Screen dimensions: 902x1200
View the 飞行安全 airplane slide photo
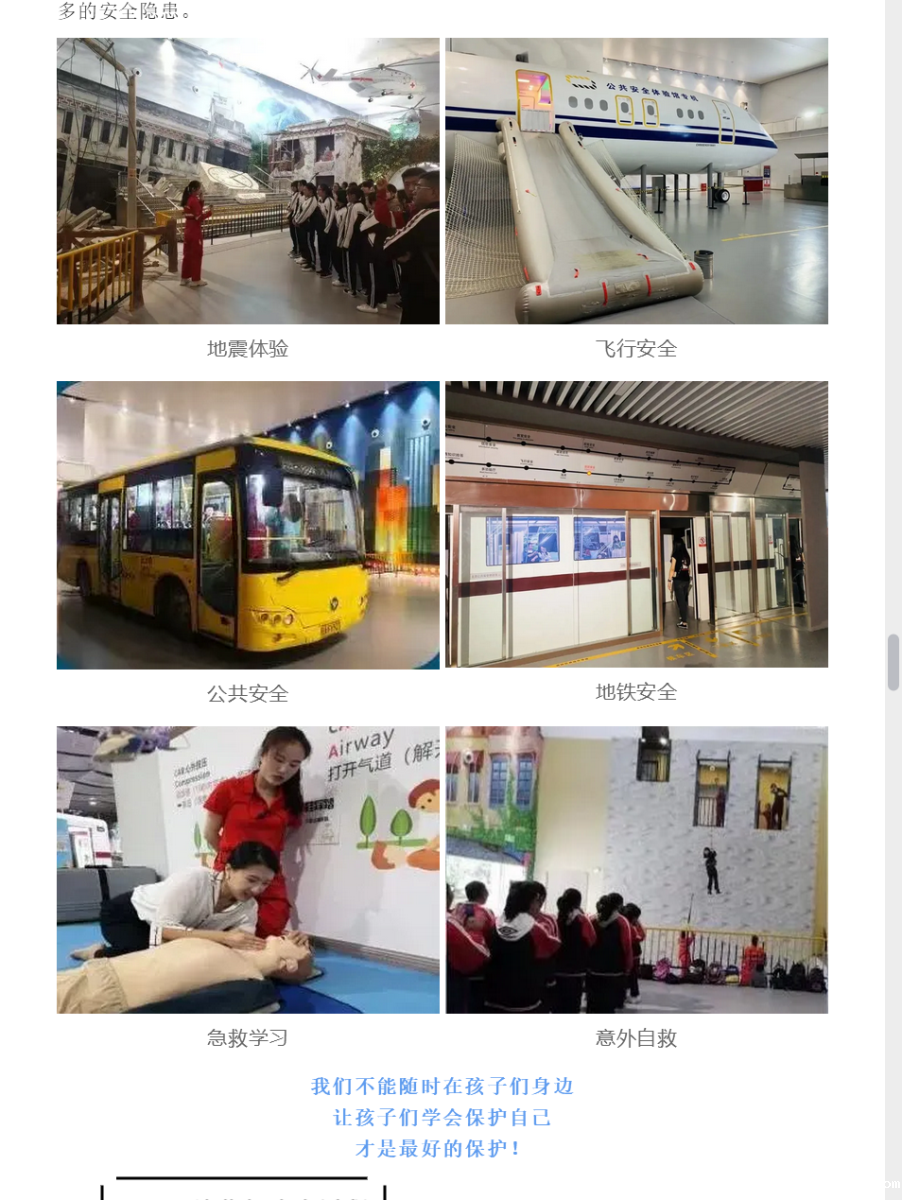(x=636, y=181)
